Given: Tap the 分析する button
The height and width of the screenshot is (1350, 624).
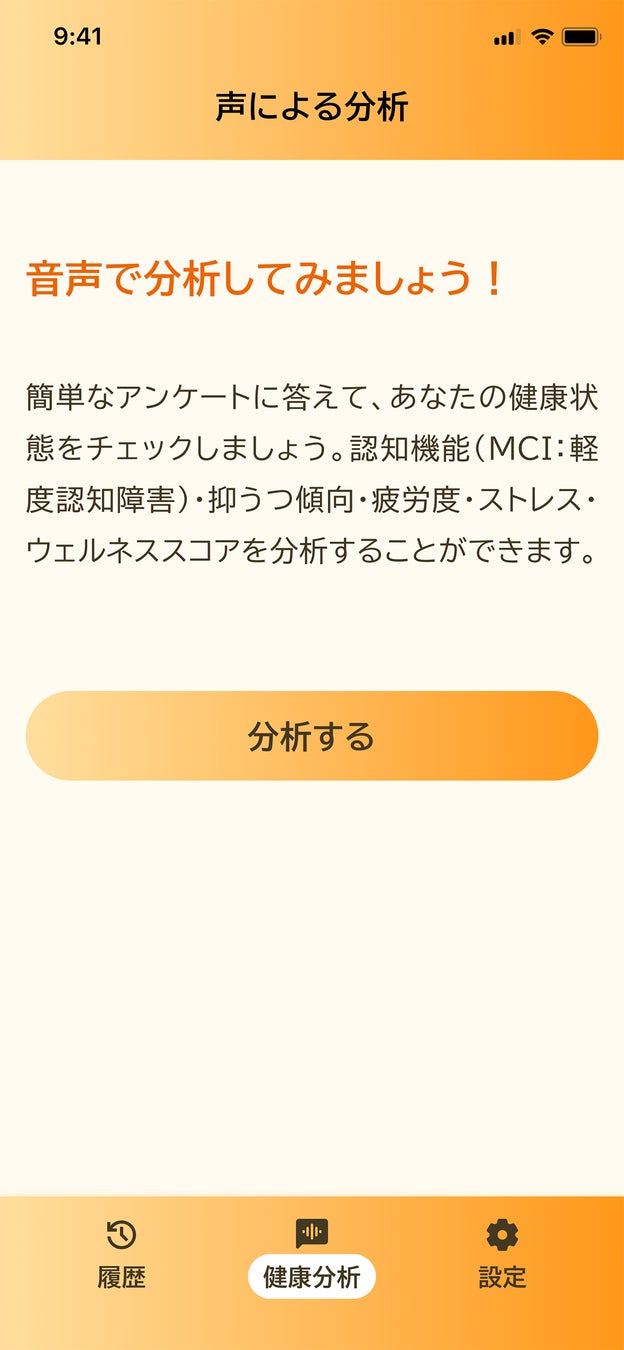Looking at the screenshot, I should click(x=311, y=736).
